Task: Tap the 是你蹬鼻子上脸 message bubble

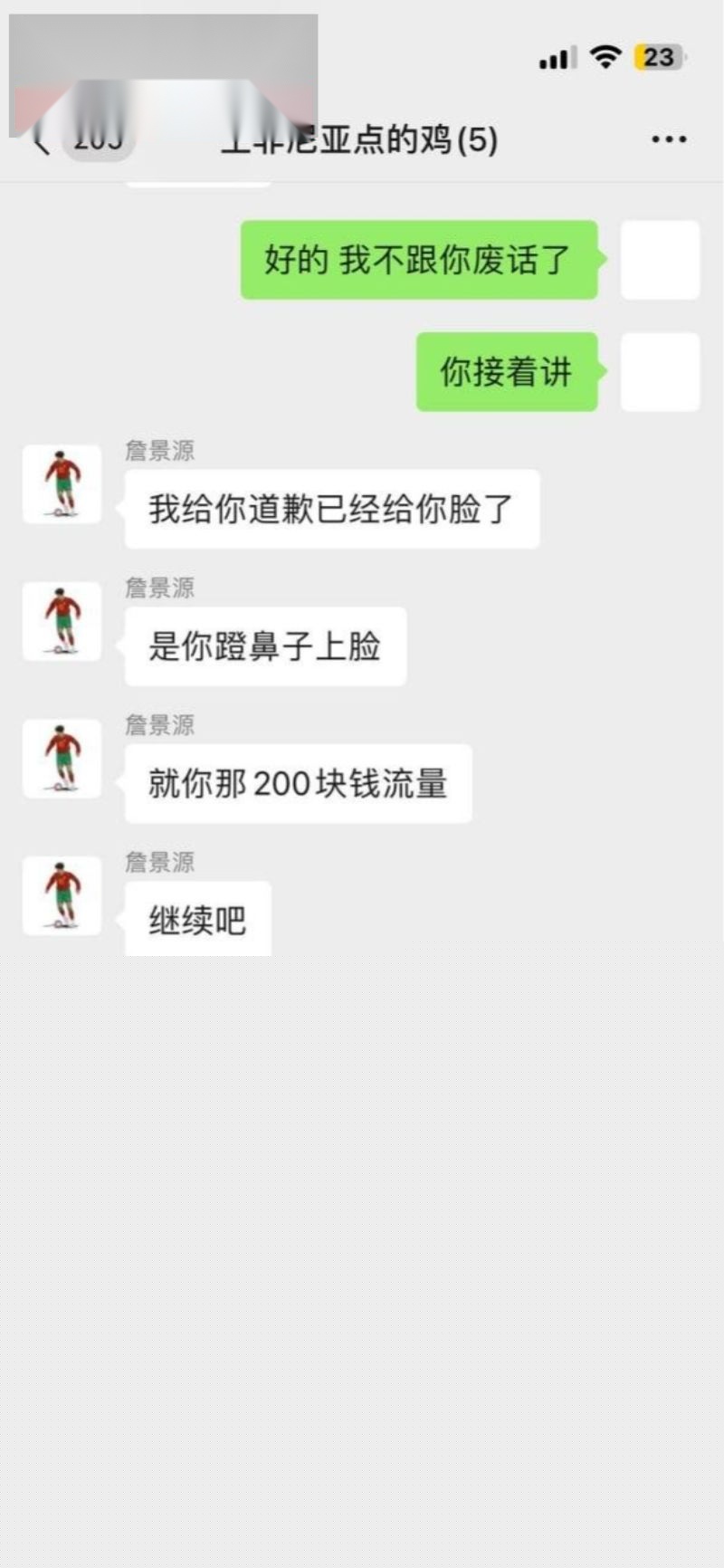Action: 262,645
